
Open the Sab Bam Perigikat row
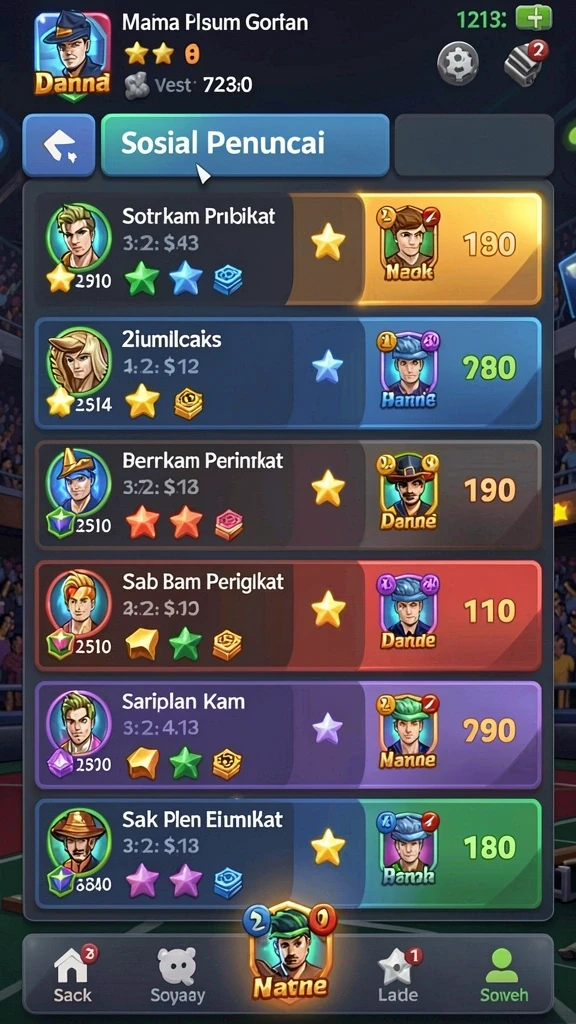click(288, 615)
